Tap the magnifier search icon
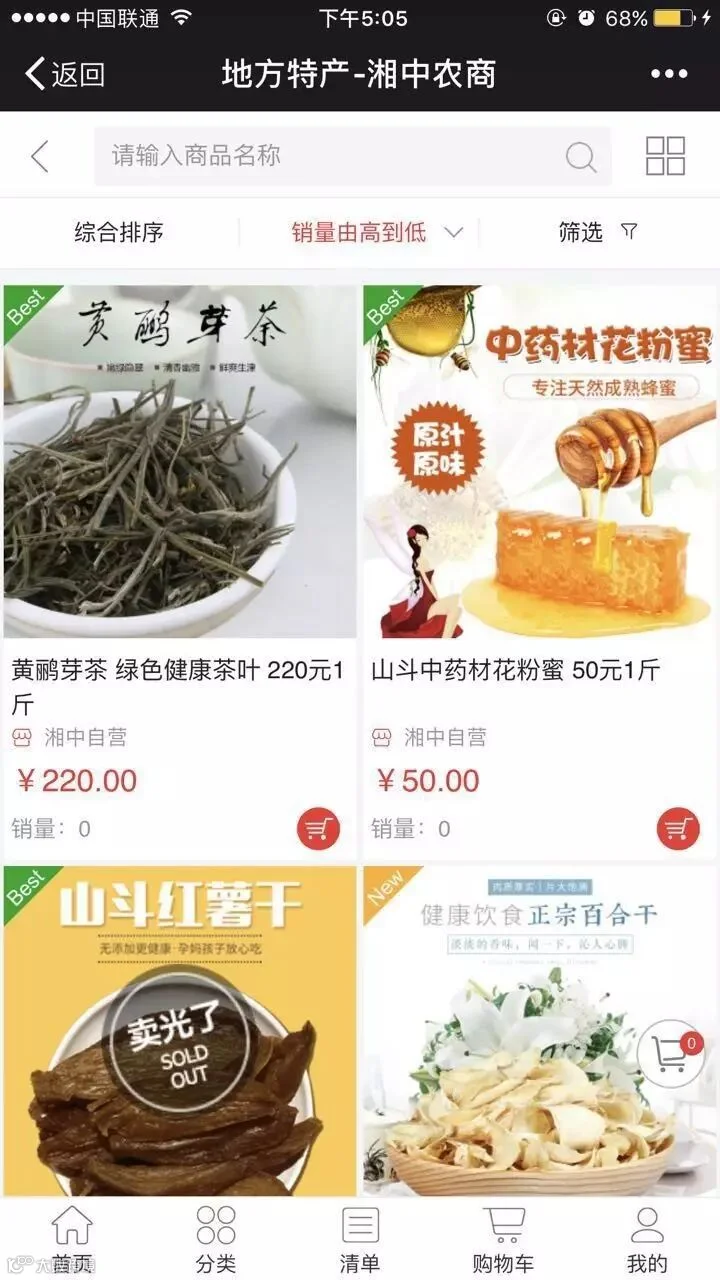720x1280 pixels. (580, 157)
